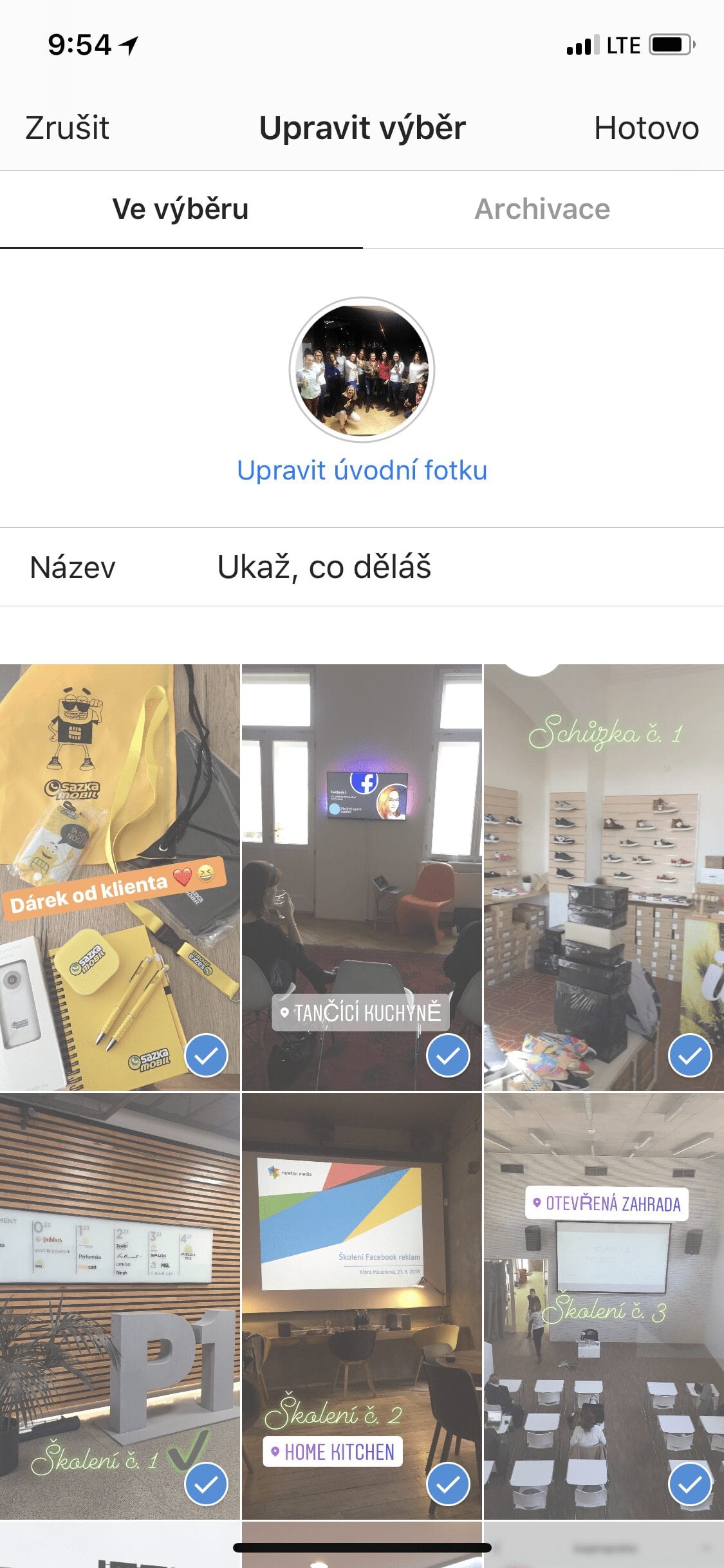Uncheck the Tančící kuchyně story
724x1568 pixels.
pyautogui.click(x=448, y=1056)
